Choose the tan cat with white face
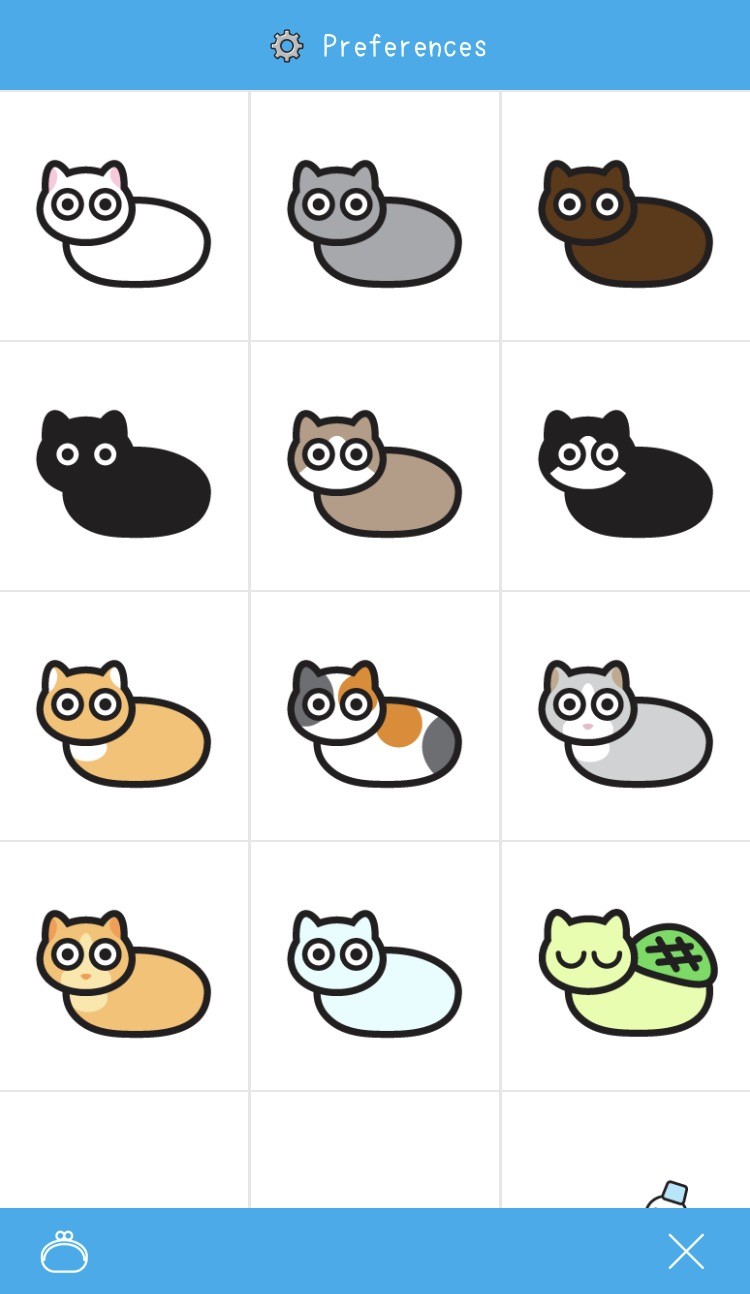 (x=374, y=472)
